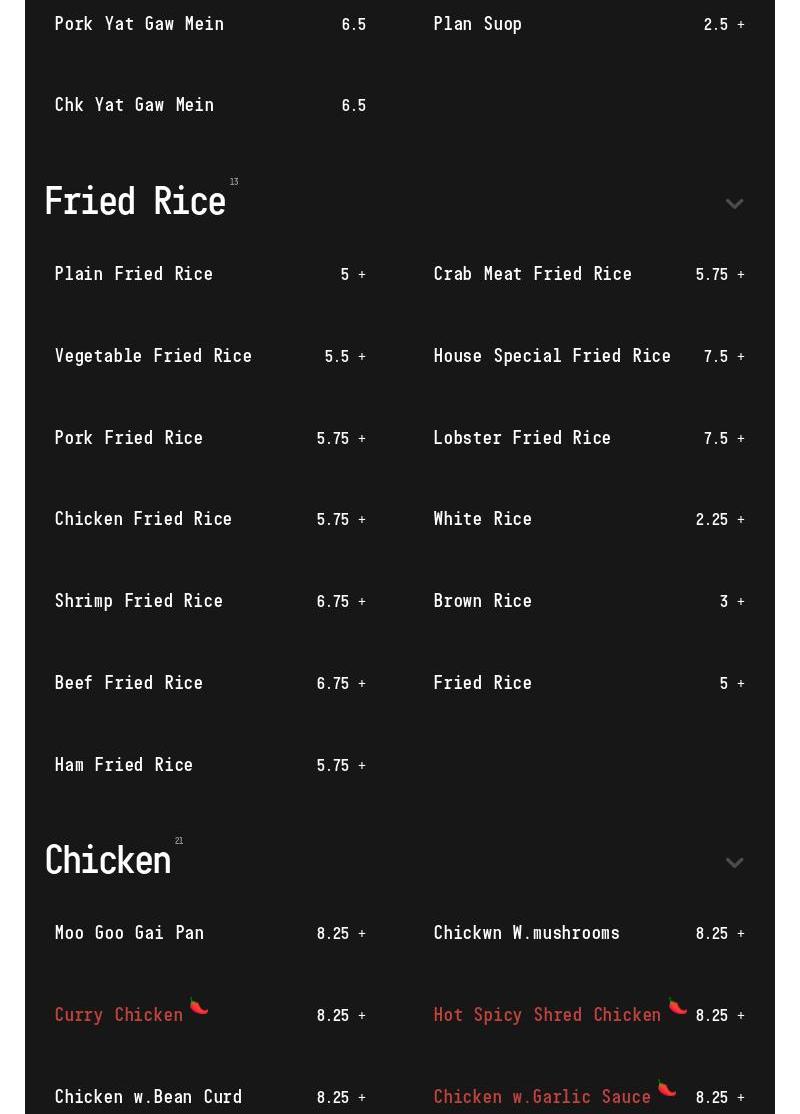Image resolution: width=800 pixels, height=1114 pixels.
Task: Add Shrimp Fried Rice
Action: coord(362,602)
